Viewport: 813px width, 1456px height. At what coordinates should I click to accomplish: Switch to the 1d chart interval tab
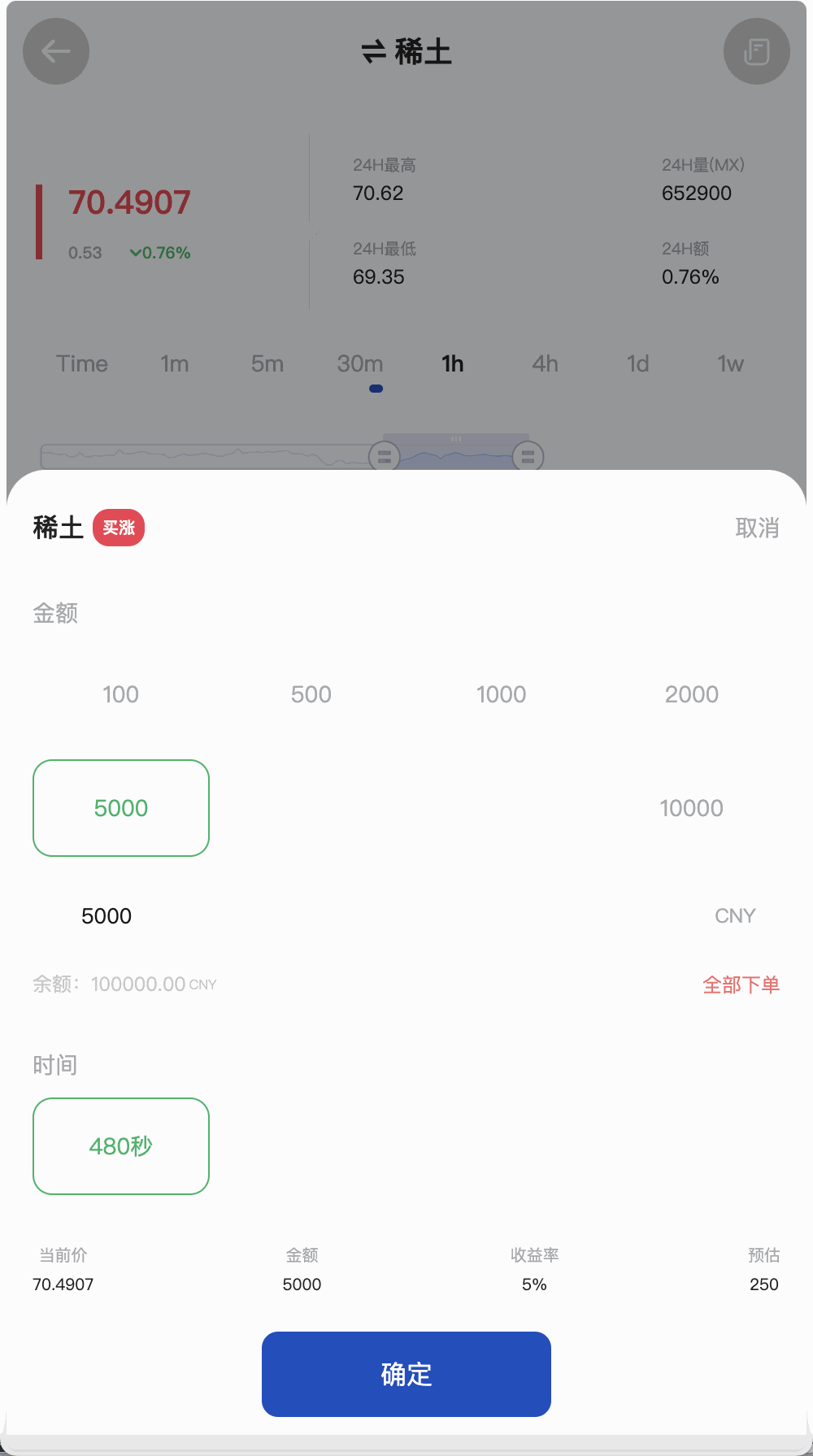pyautogui.click(x=637, y=364)
